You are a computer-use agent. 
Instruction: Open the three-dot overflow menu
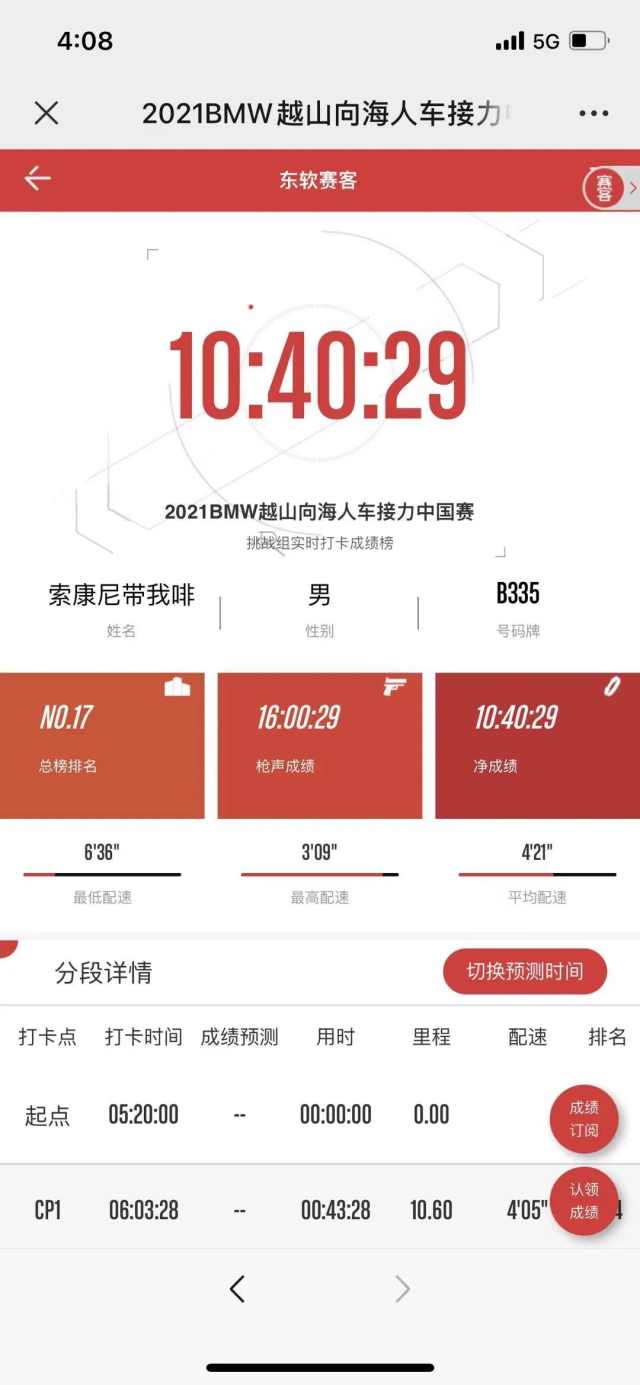tap(594, 113)
